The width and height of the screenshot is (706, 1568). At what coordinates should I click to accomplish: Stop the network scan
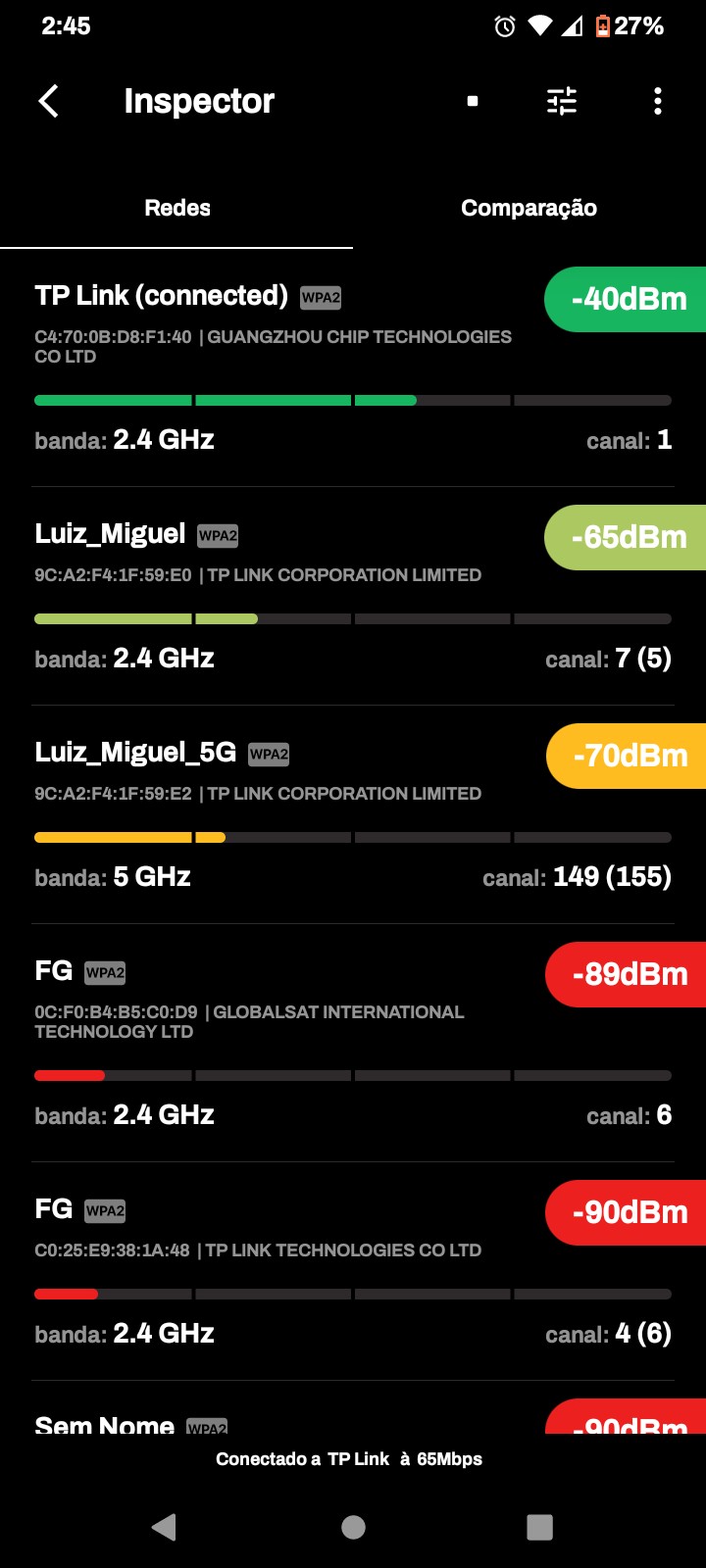(473, 101)
